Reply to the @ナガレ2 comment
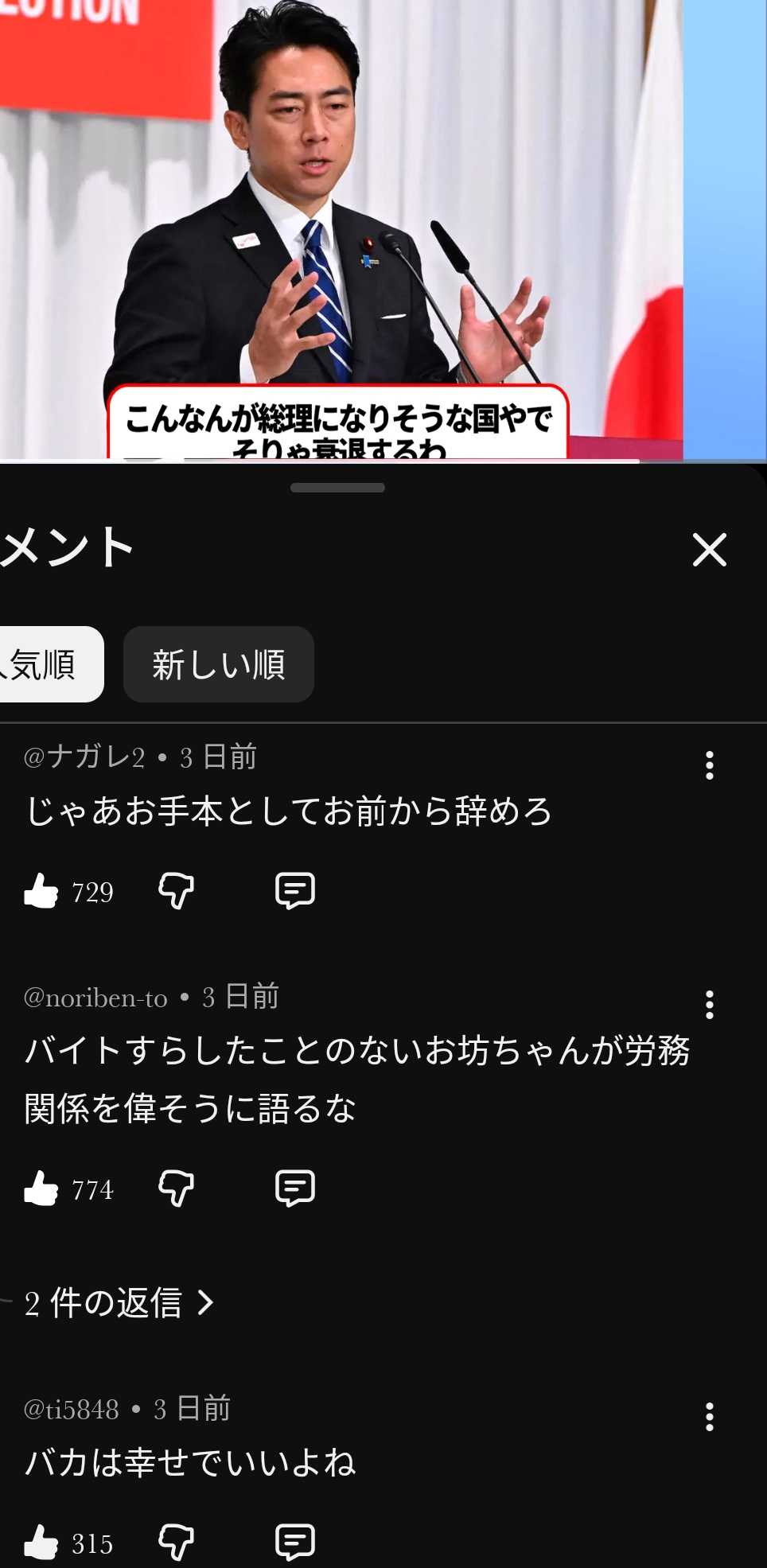This screenshot has height=1568, width=767. click(294, 891)
